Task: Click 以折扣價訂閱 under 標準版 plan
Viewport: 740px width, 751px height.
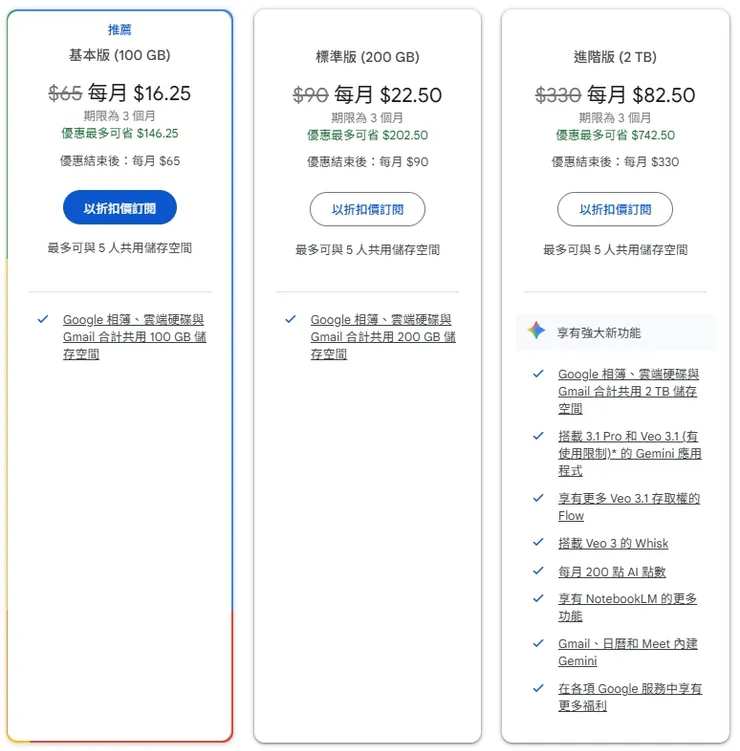Action: pyautogui.click(x=366, y=209)
